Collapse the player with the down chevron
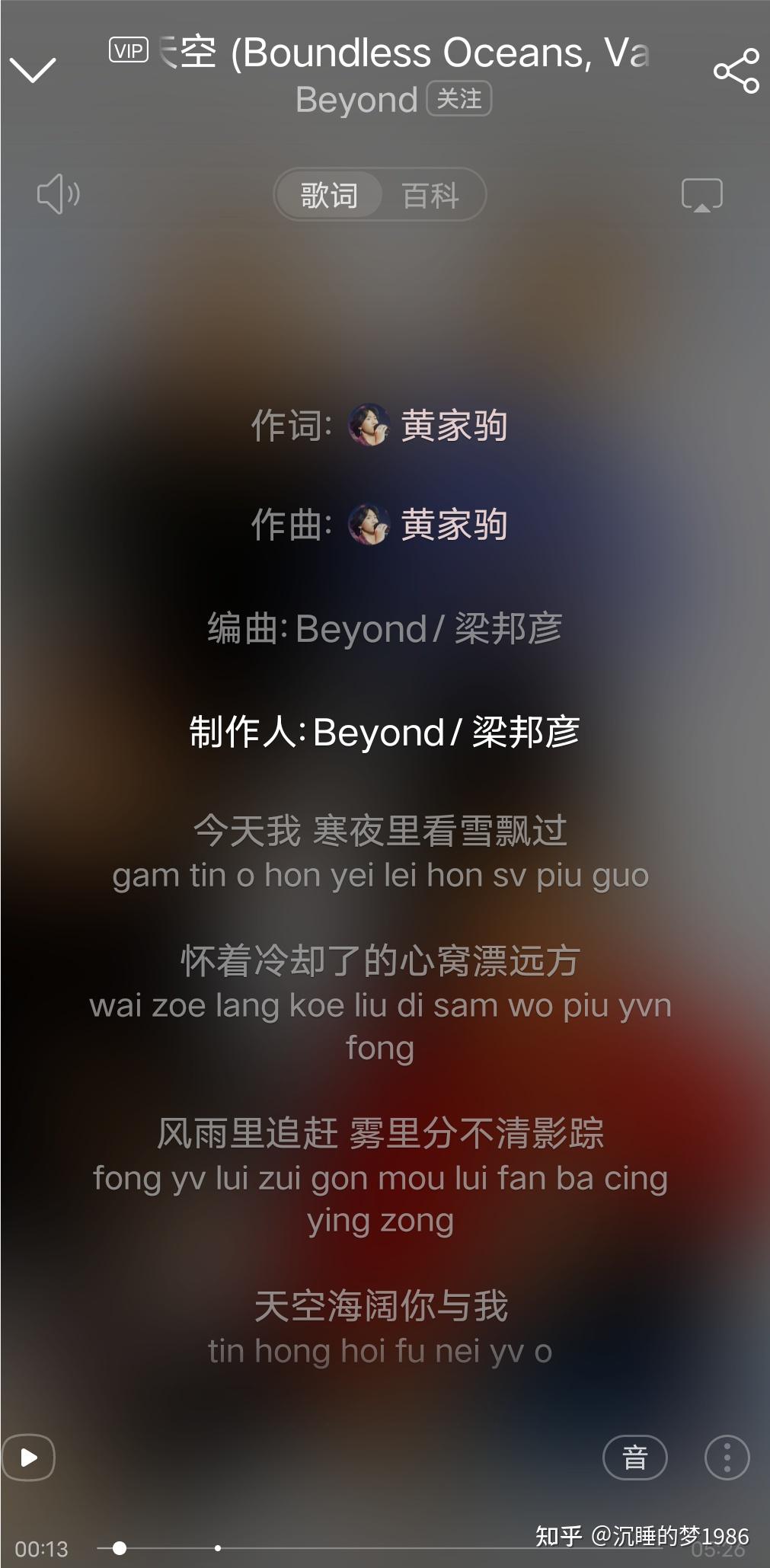Screen dimensions: 770x1568 click(x=33, y=70)
